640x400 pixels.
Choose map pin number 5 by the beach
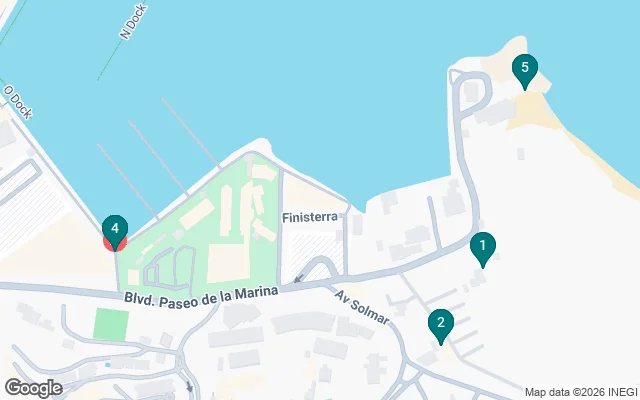click(x=523, y=69)
